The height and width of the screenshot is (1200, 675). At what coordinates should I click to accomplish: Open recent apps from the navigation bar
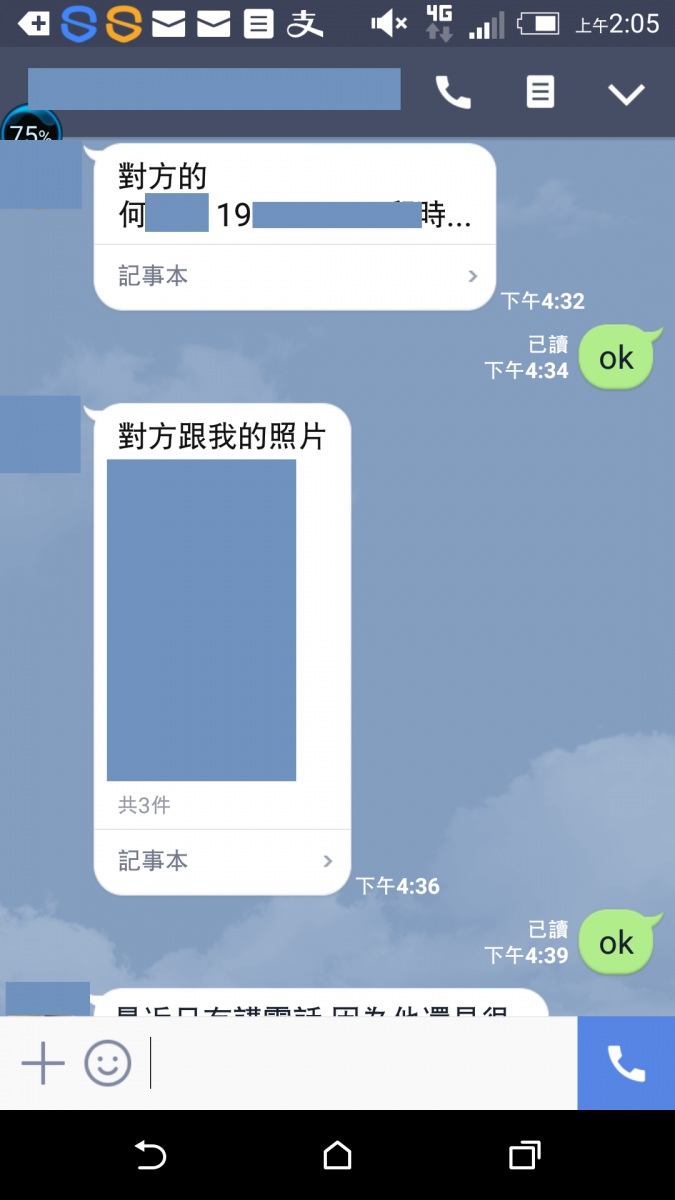coord(524,1156)
